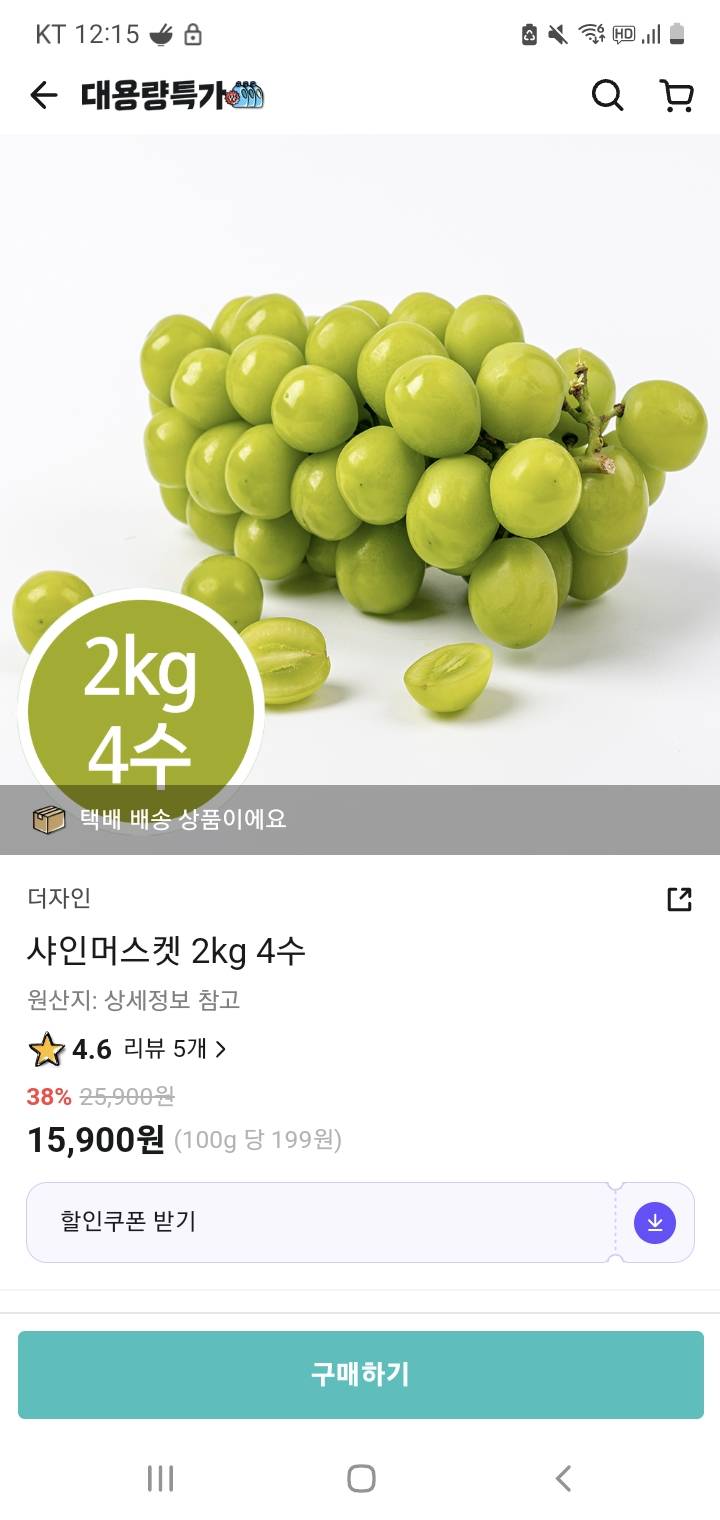The image size is (720, 1520).
Task: Open search from the top bar
Action: (x=607, y=96)
